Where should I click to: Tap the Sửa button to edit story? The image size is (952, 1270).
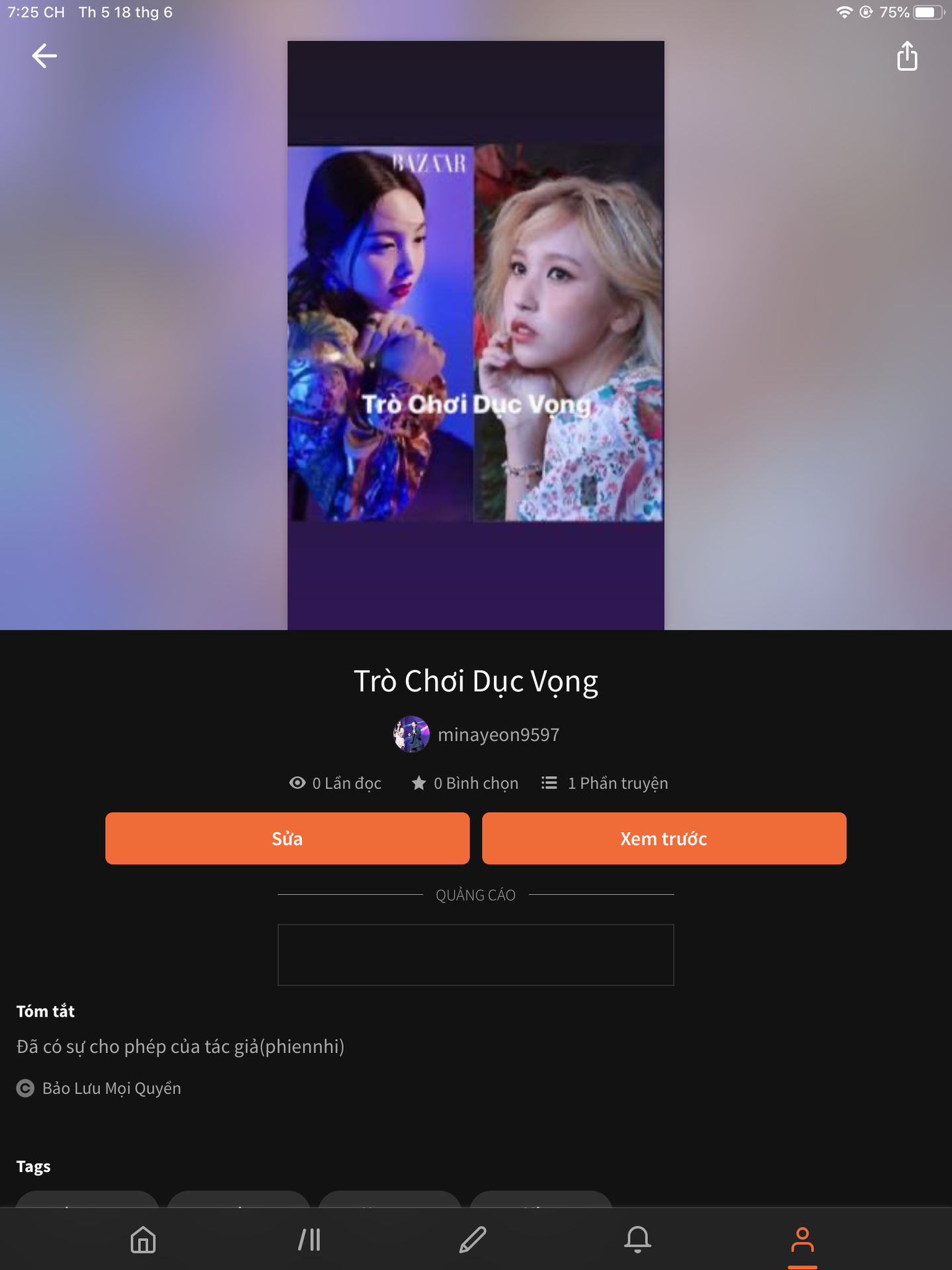click(287, 838)
